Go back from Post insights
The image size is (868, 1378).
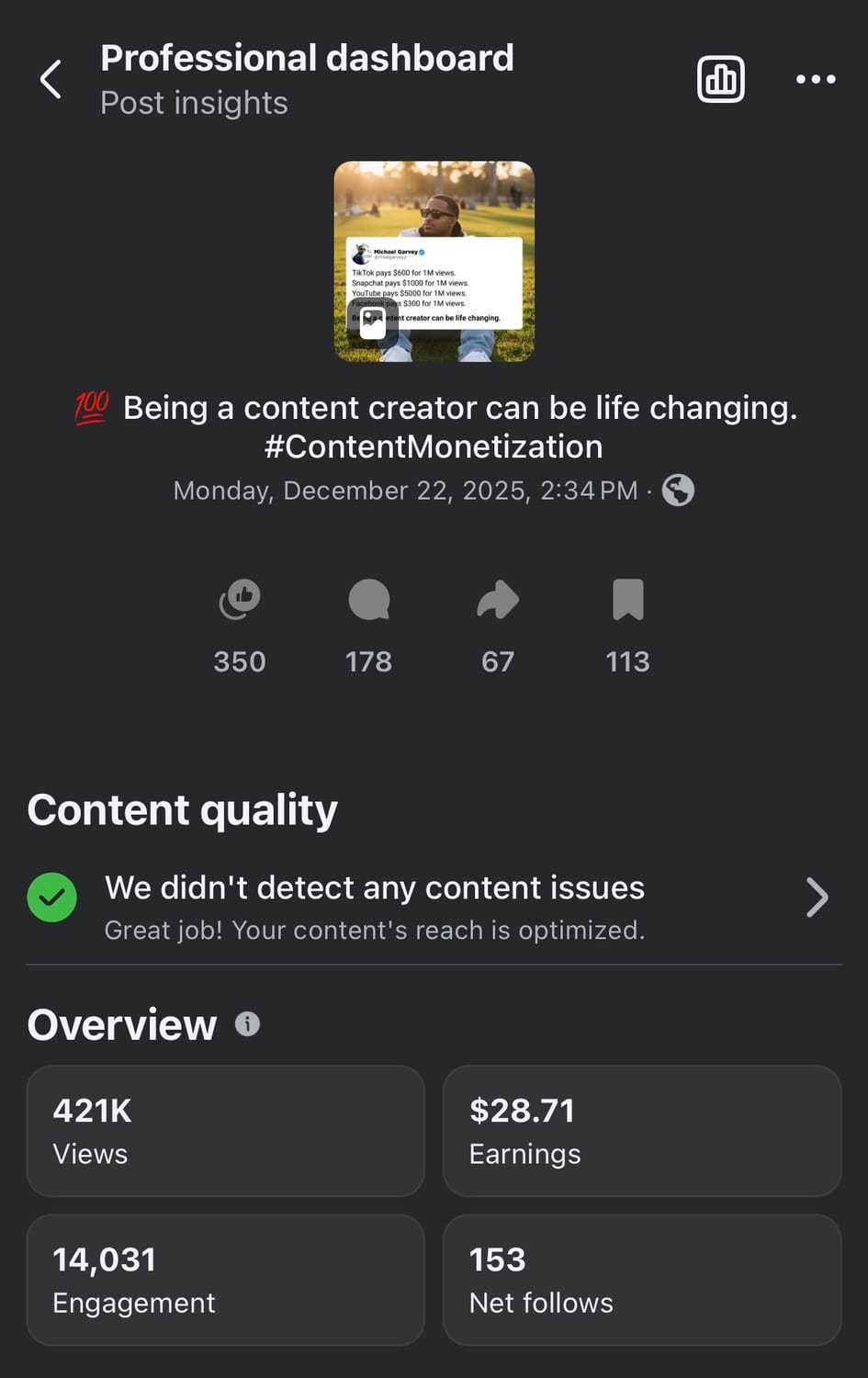pos(51,80)
